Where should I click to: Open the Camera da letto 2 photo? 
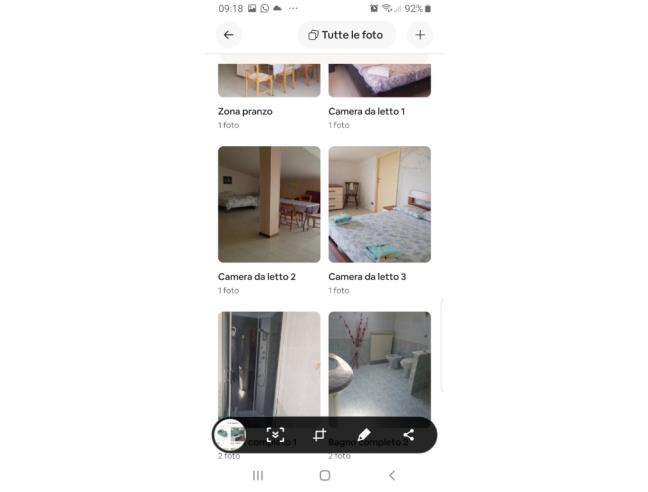point(269,204)
